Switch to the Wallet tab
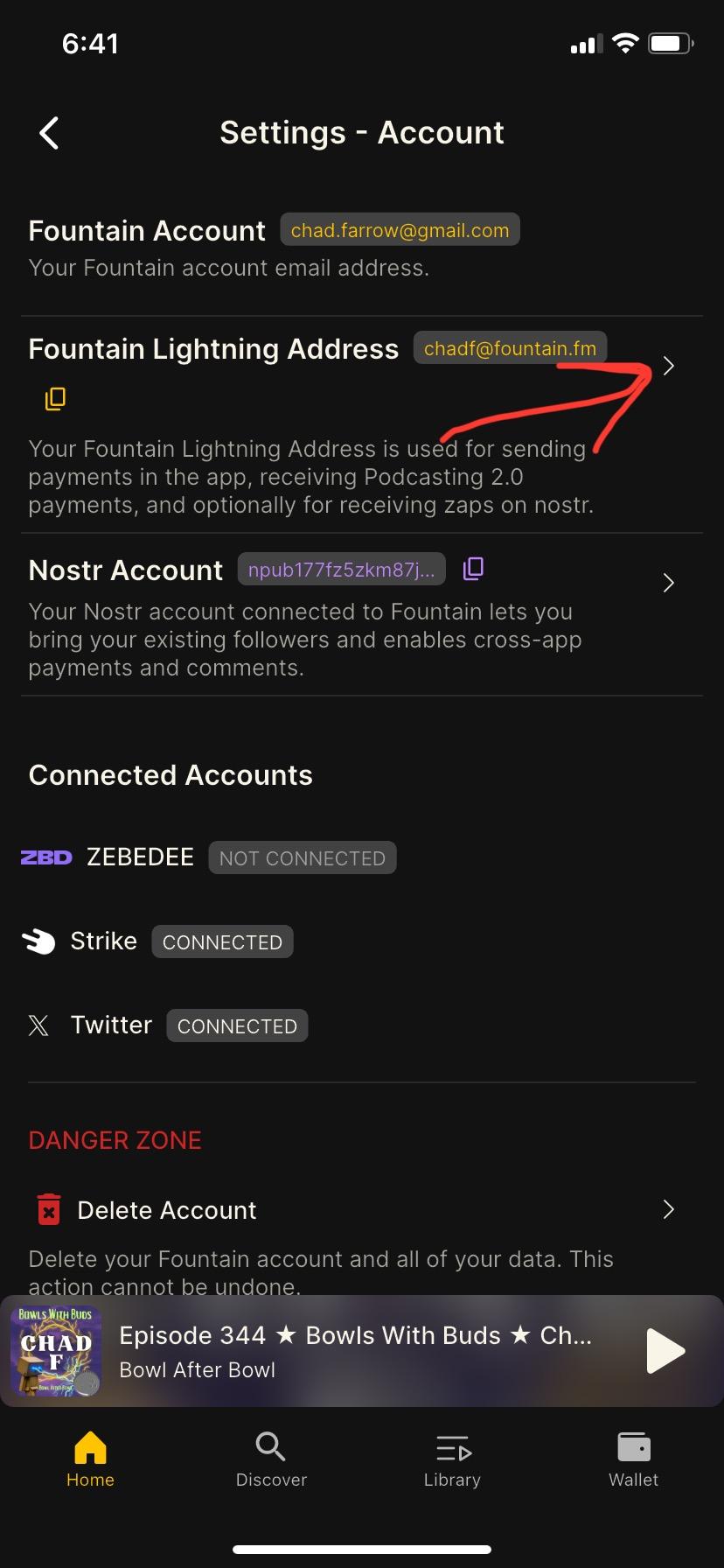Viewport: 724px width, 1568px height. [633, 1459]
